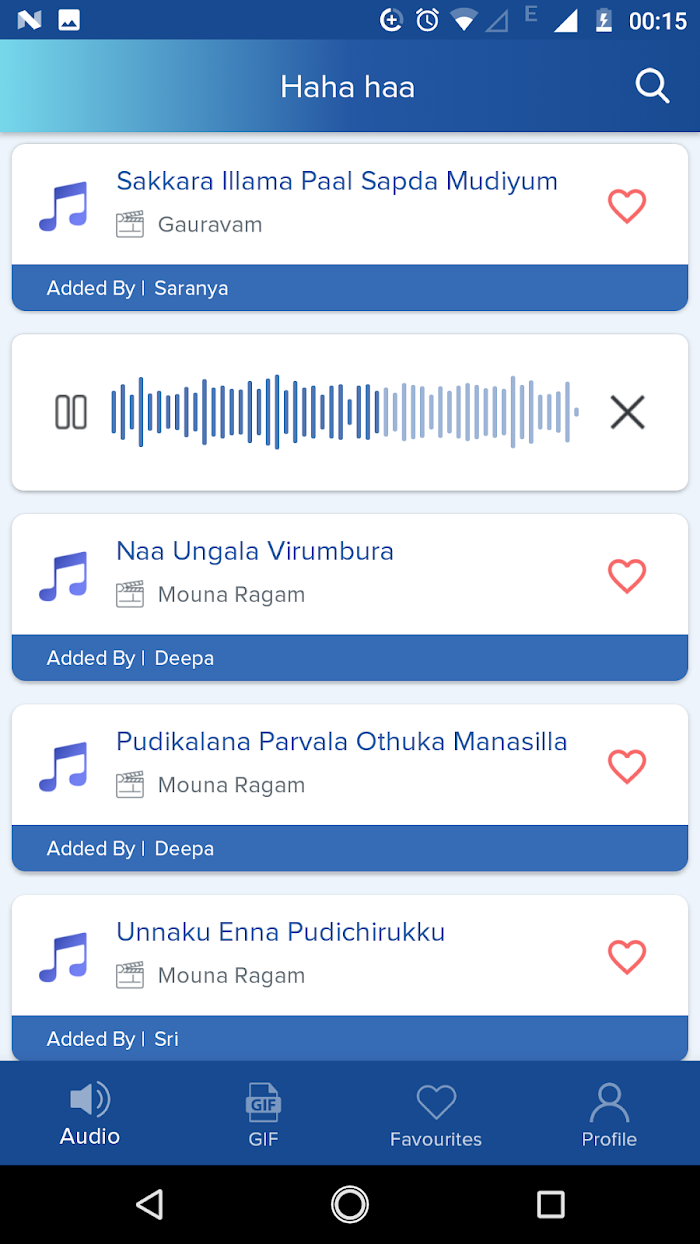
Task: Heart the Pudikalana Parvala Othuka Manasilla clip
Action: click(x=627, y=767)
